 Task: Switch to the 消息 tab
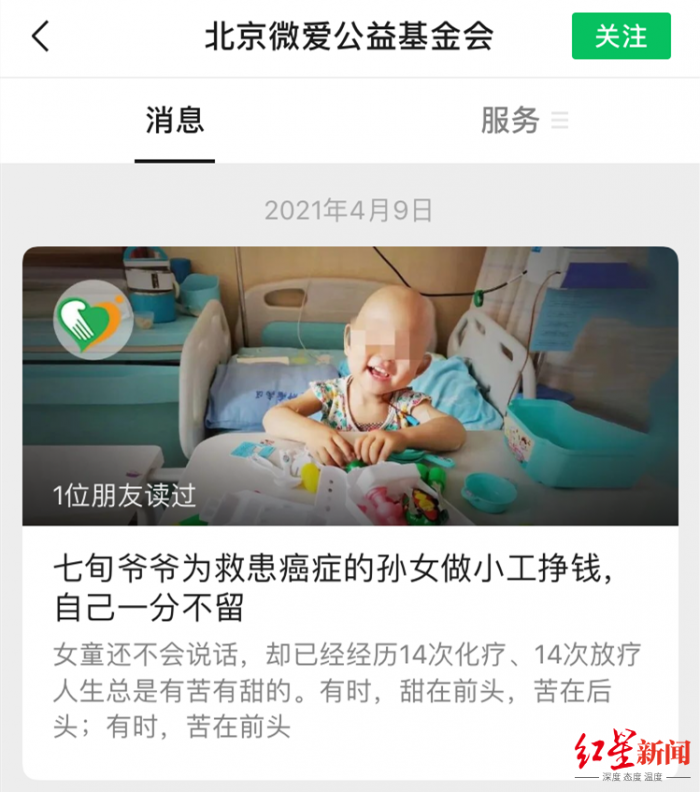click(x=175, y=121)
